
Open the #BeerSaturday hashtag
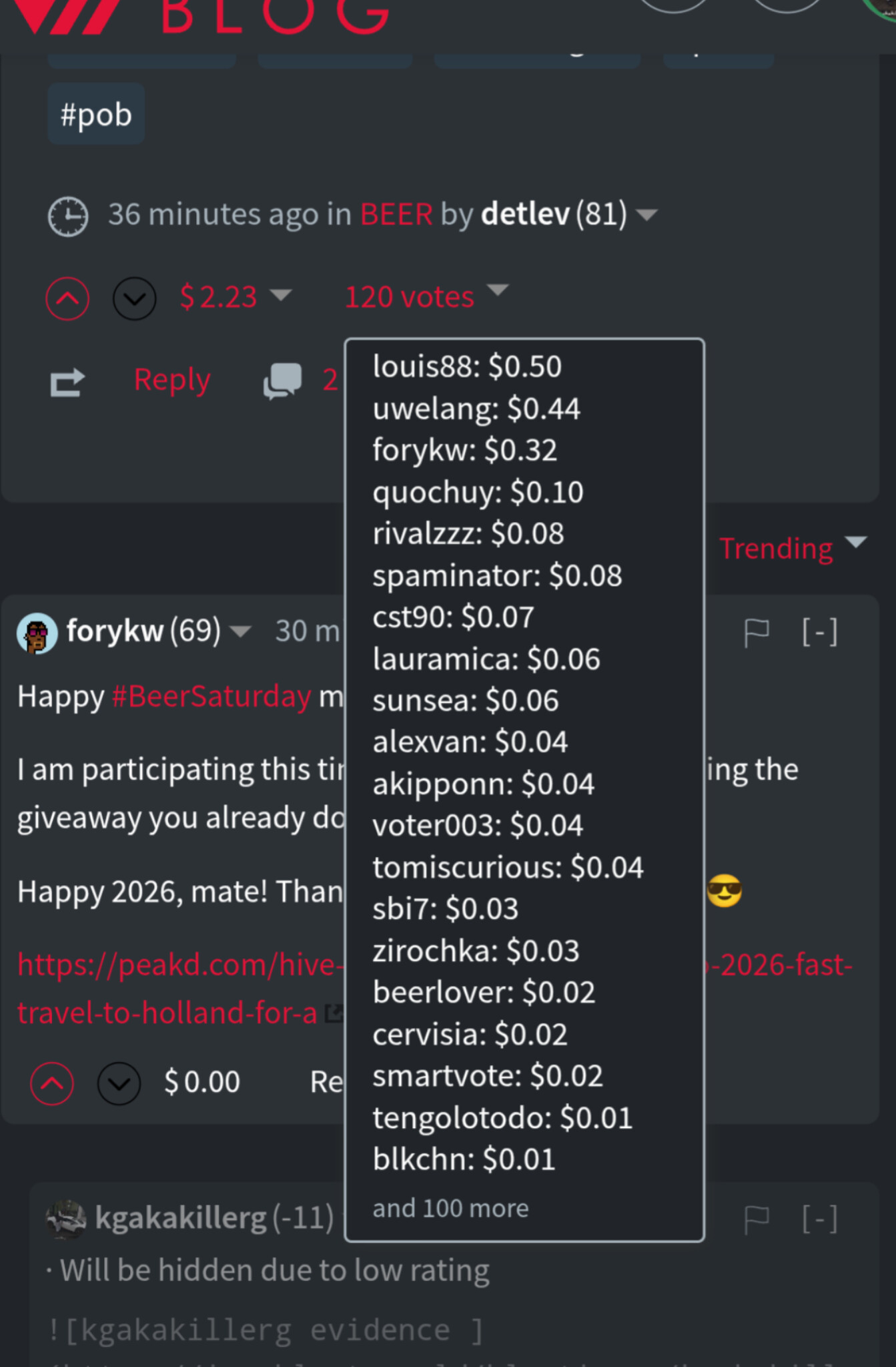pyautogui.click(x=211, y=696)
